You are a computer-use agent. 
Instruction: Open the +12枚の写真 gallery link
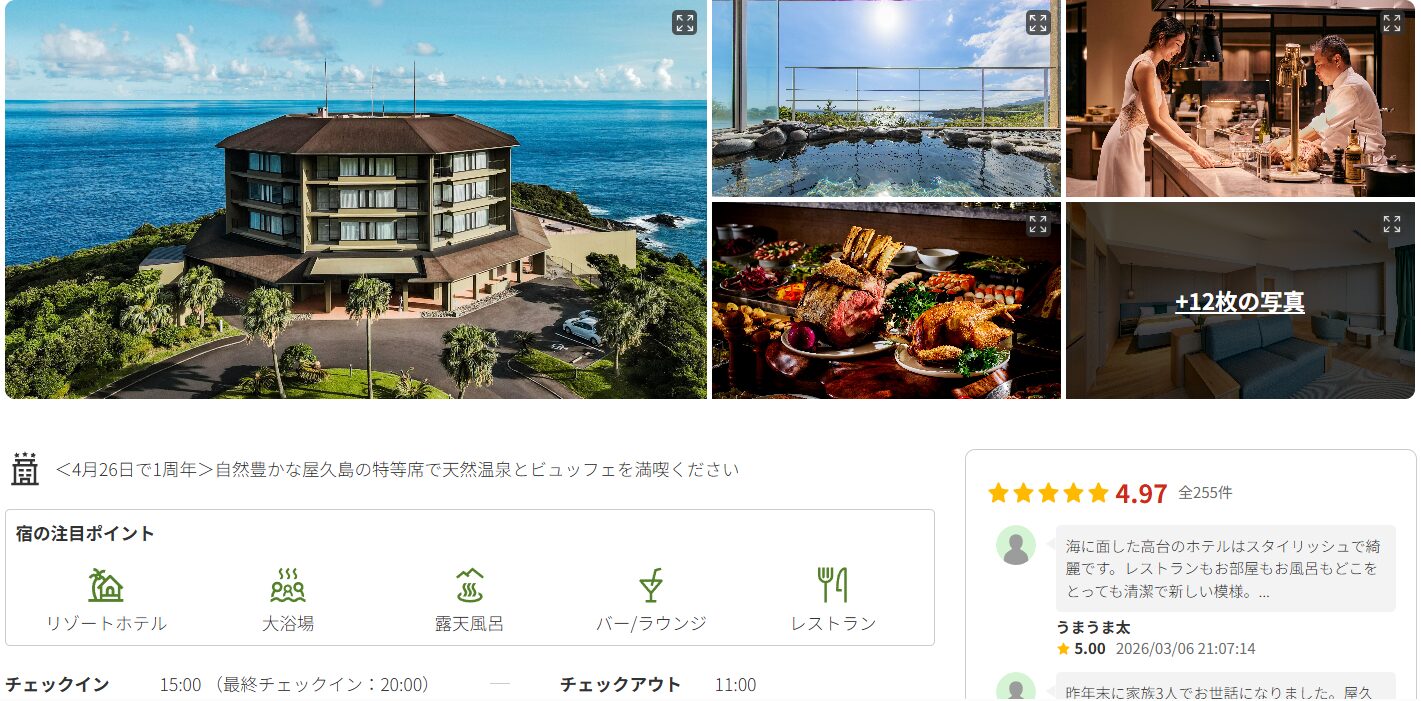click(x=1239, y=302)
